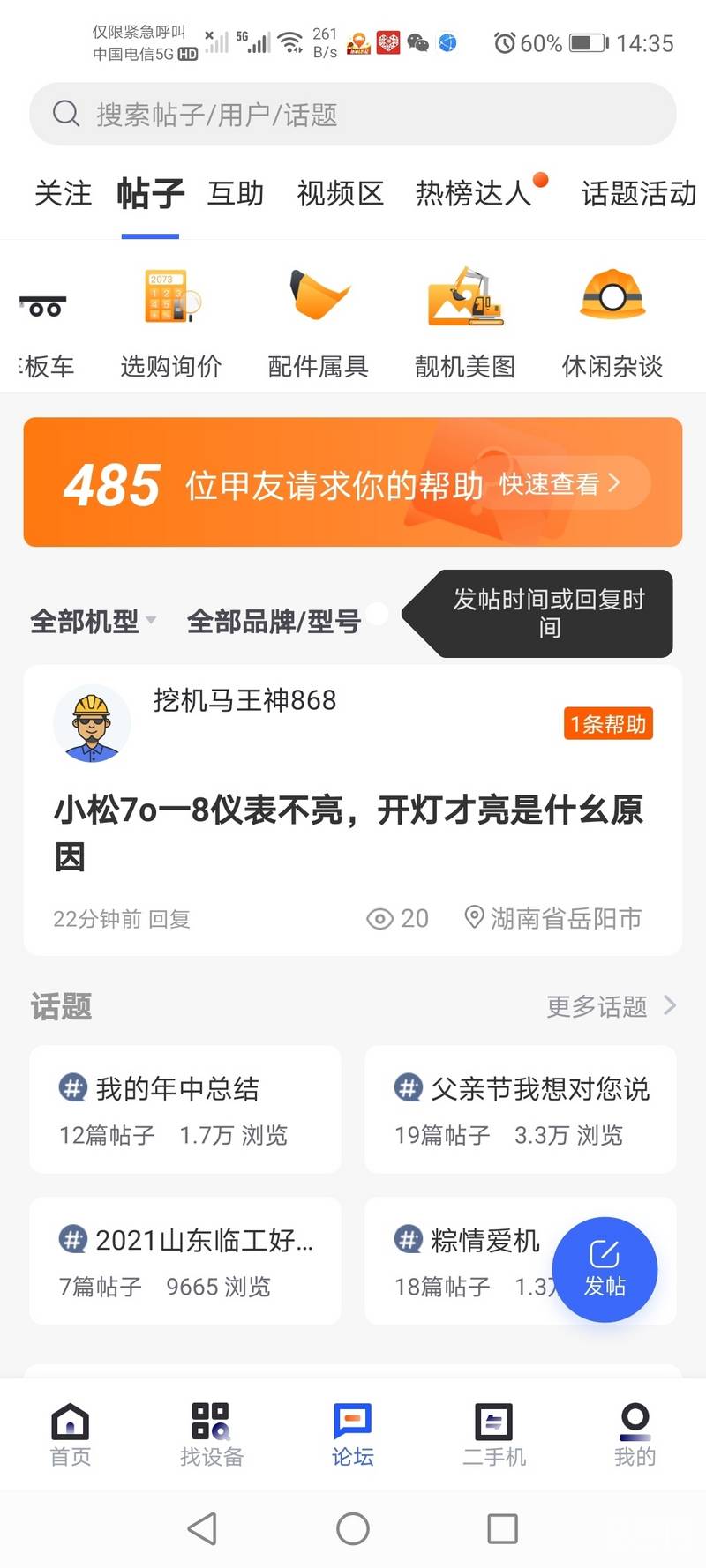Open the 话题活动 tab
This screenshot has height=1568, width=706.
click(x=639, y=193)
